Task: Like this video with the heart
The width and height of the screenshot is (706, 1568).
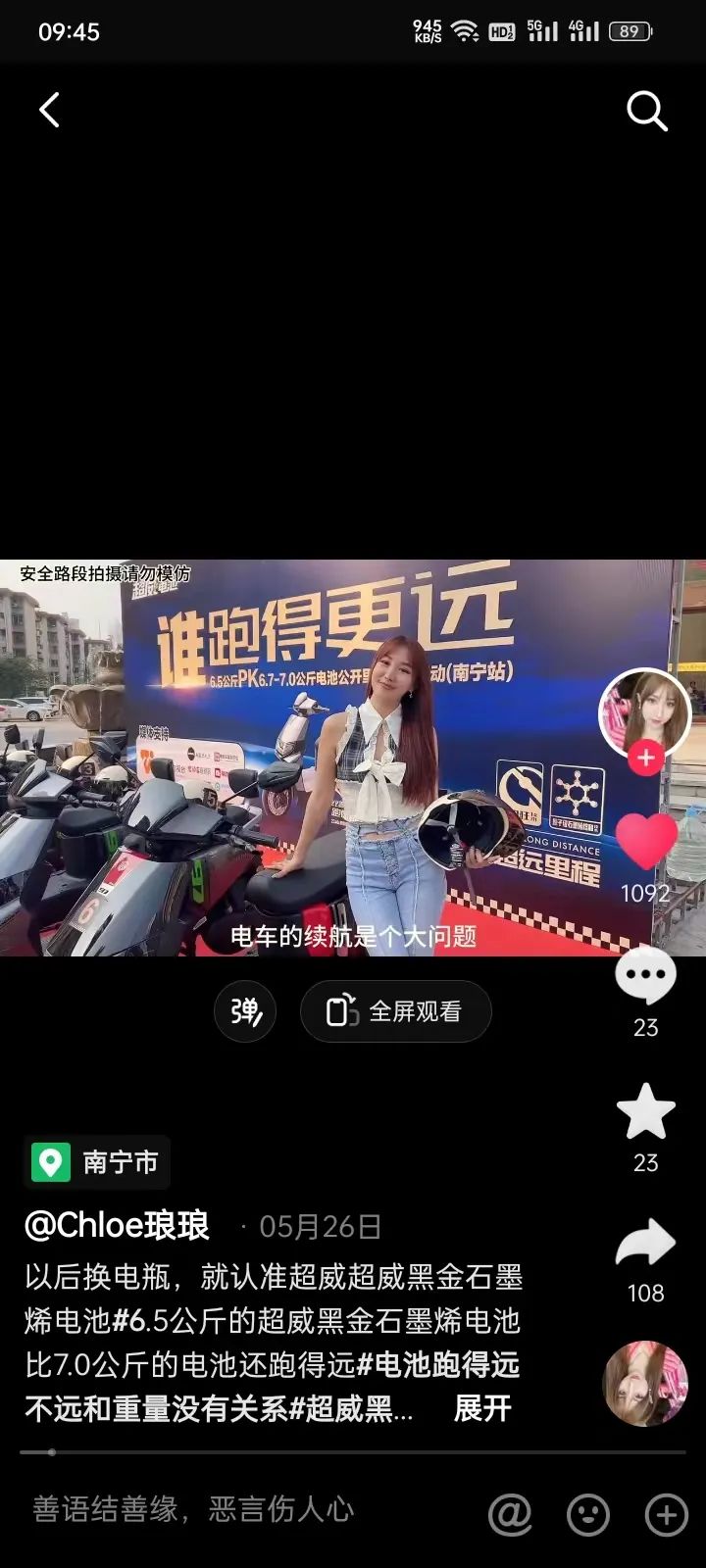Action: [646, 841]
